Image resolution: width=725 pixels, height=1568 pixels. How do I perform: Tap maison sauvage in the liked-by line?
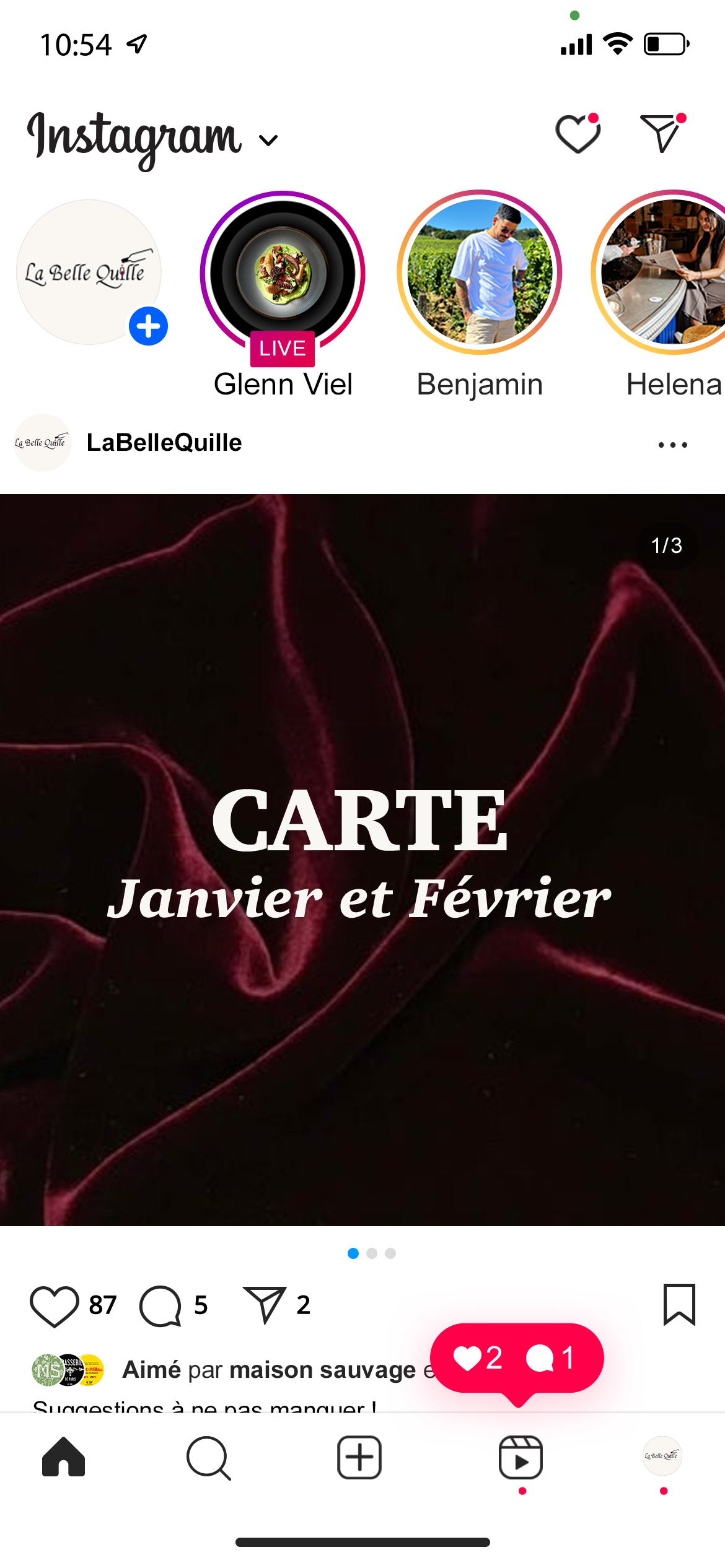click(x=323, y=1370)
